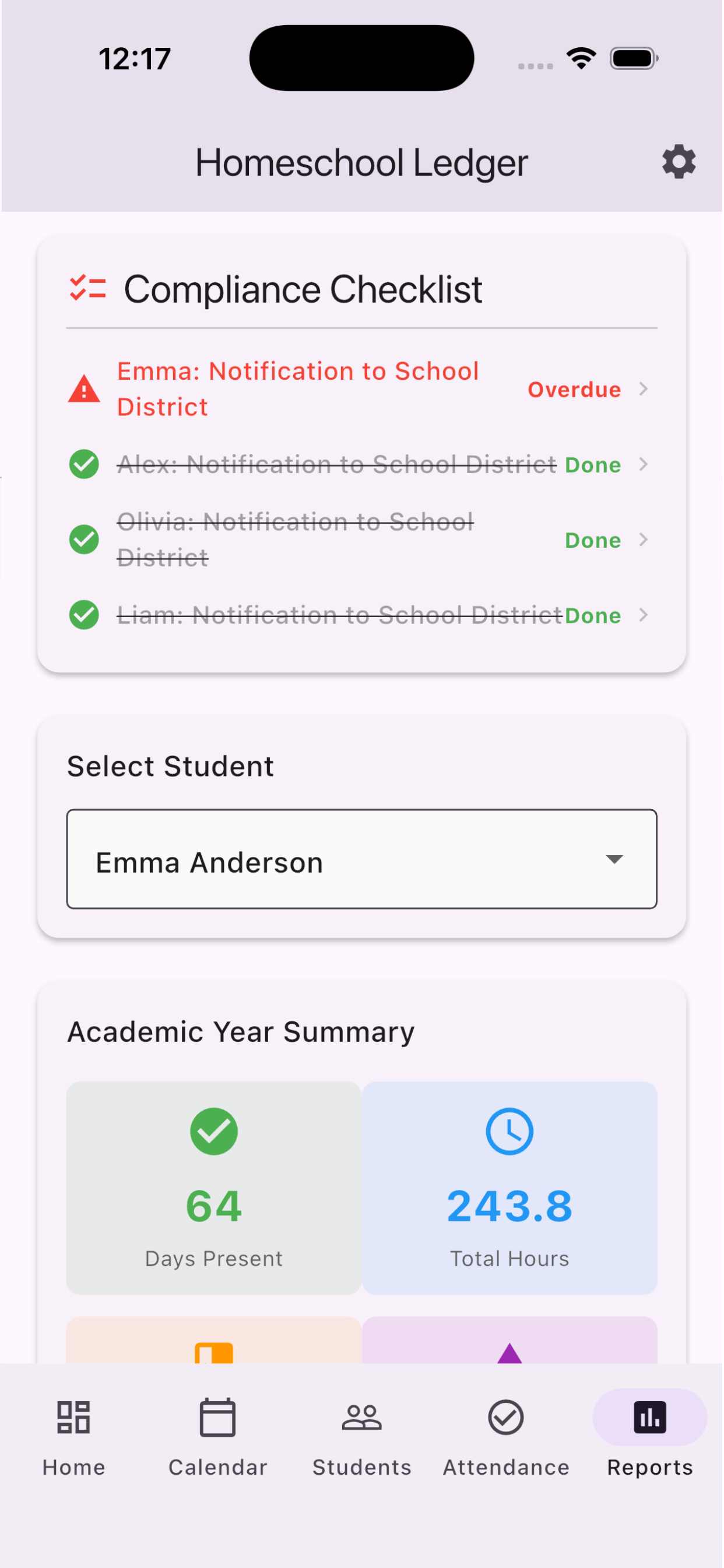Select the Home tab icon
The width and height of the screenshot is (724, 1568).
[x=72, y=1418]
